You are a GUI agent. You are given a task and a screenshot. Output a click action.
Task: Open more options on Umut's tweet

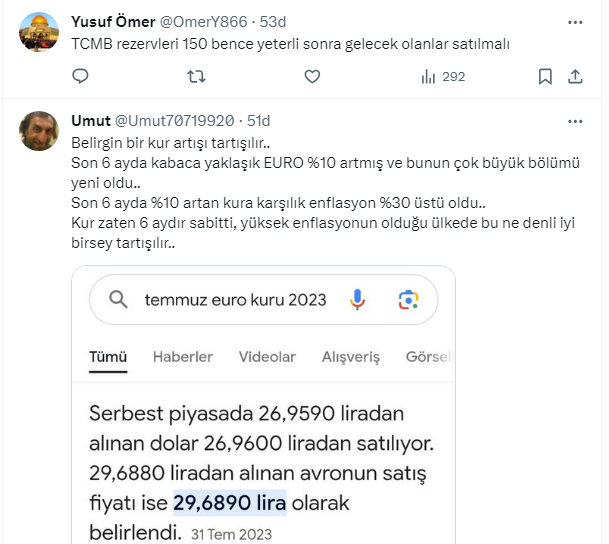[x=576, y=120]
